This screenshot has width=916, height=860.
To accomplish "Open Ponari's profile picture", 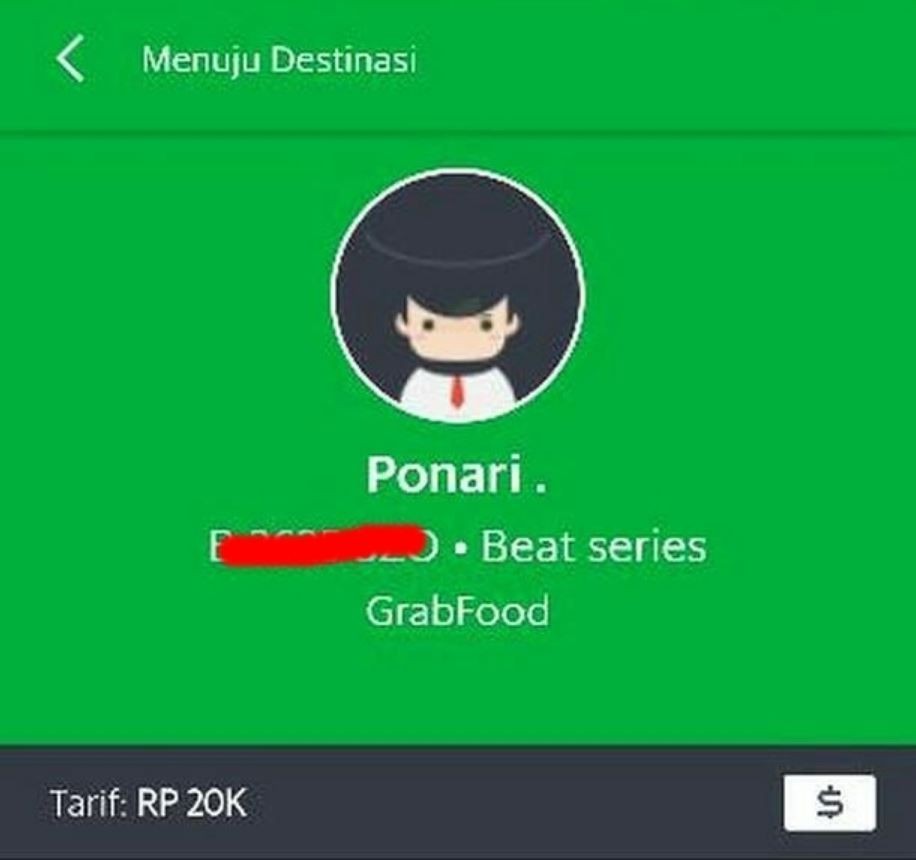I will pos(457,296).
